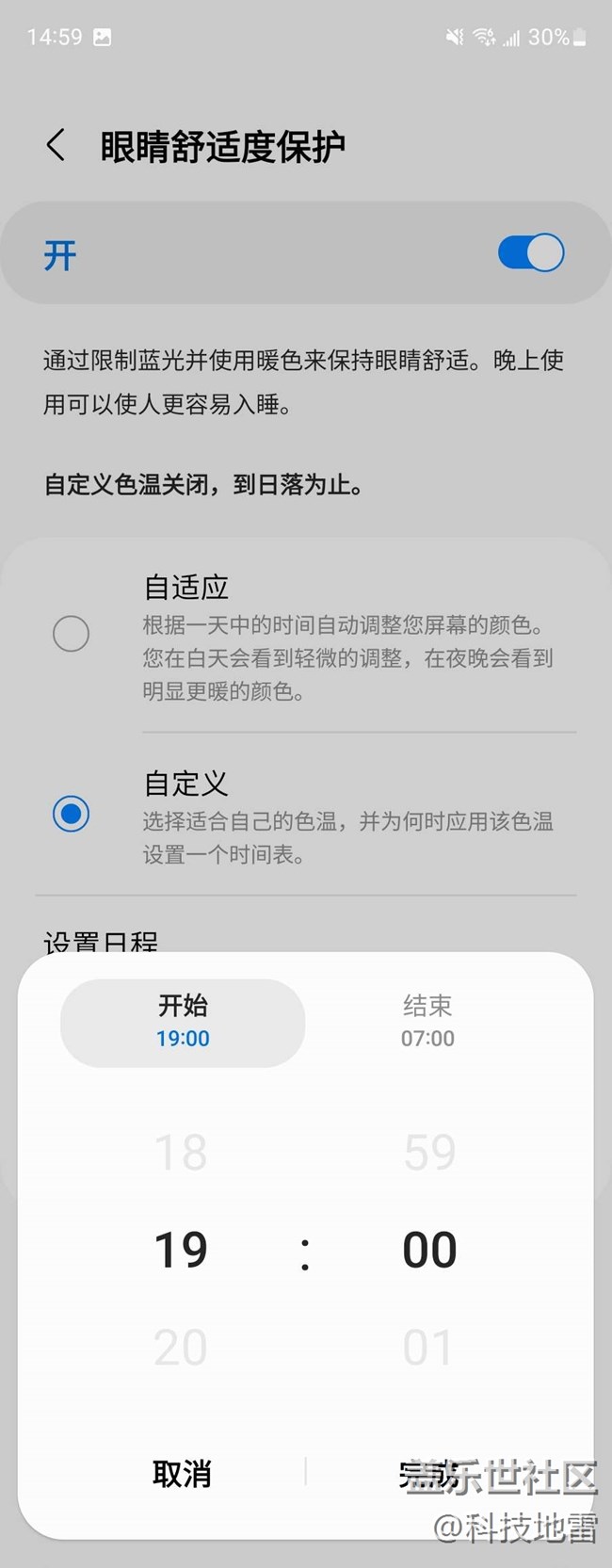612x1568 pixels.
Task: Select the 自适应 option
Action: (72, 634)
